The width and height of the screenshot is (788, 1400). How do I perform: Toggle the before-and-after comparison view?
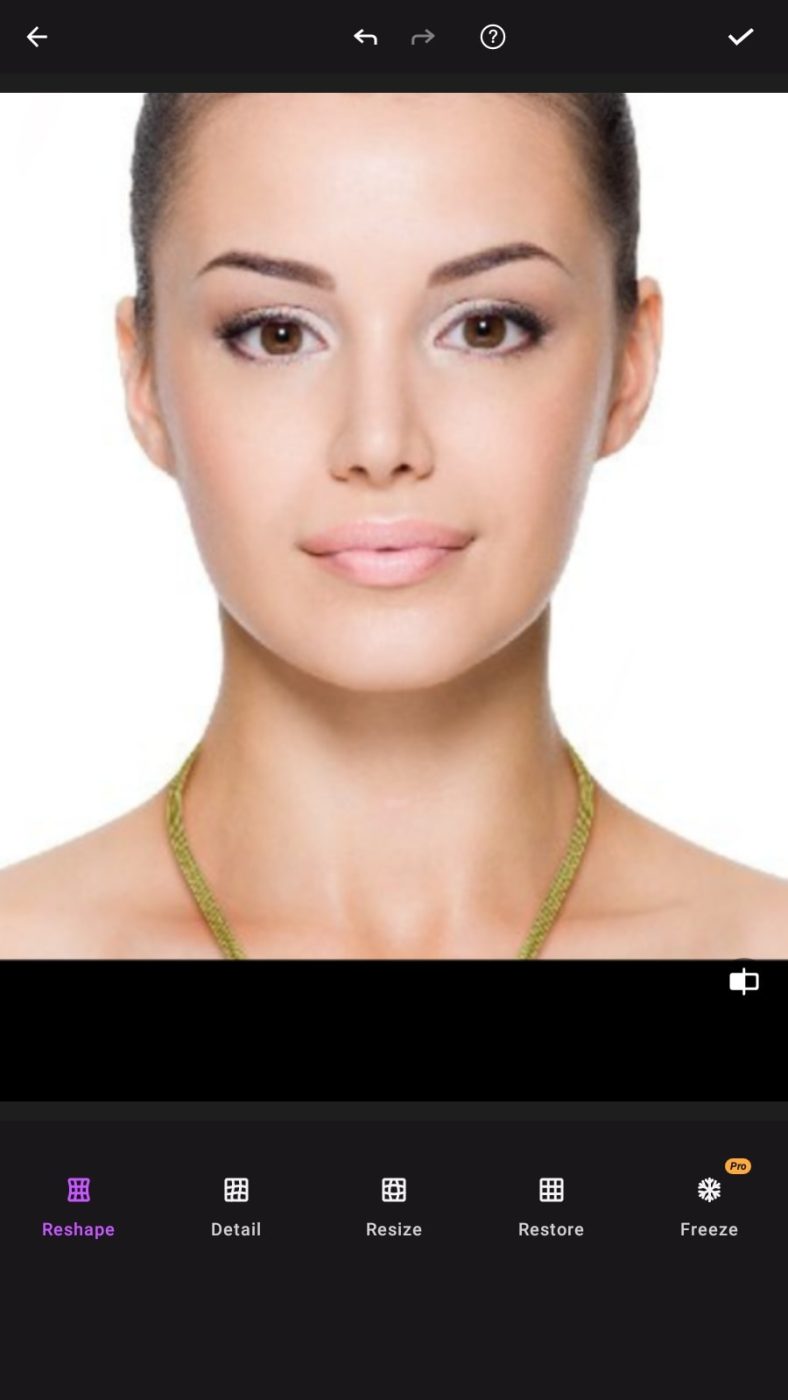coord(743,981)
